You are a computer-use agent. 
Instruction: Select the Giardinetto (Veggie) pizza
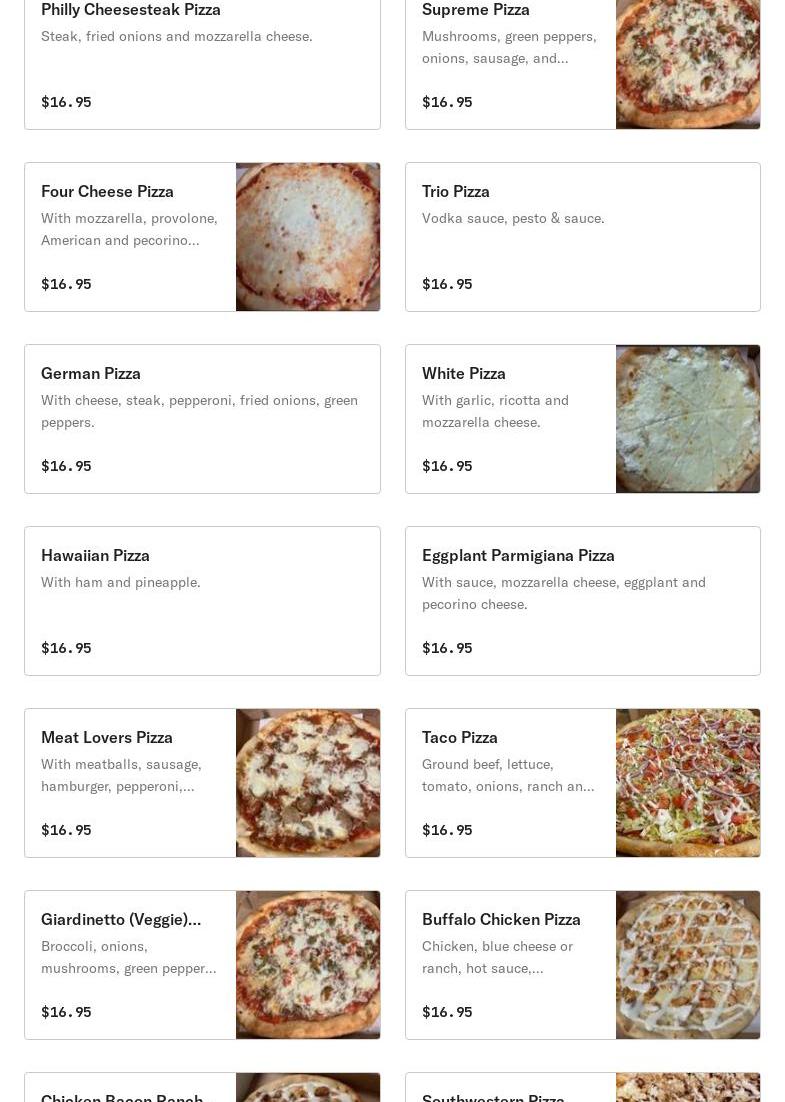click(x=202, y=965)
